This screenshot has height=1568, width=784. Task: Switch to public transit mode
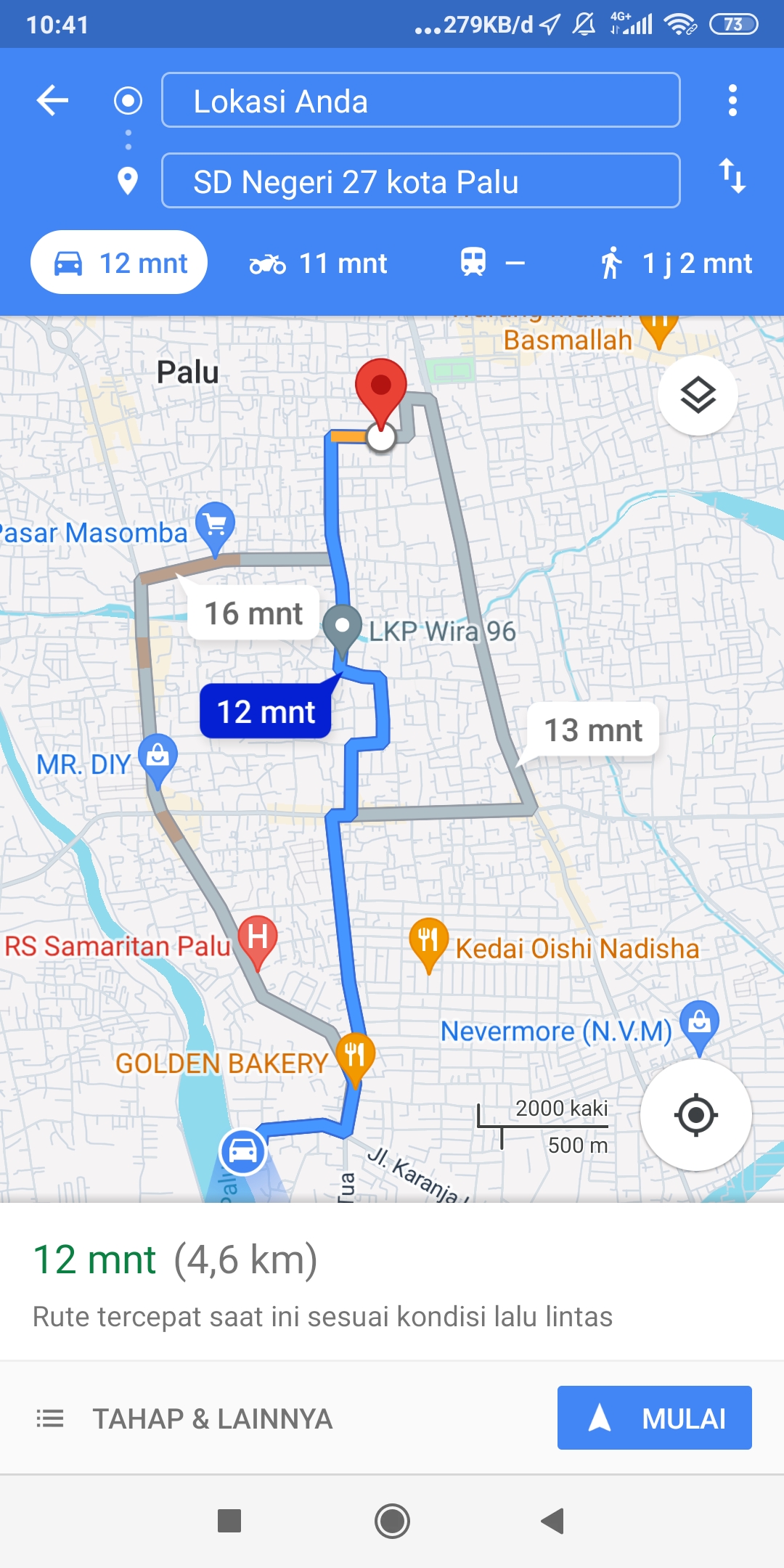[492, 263]
